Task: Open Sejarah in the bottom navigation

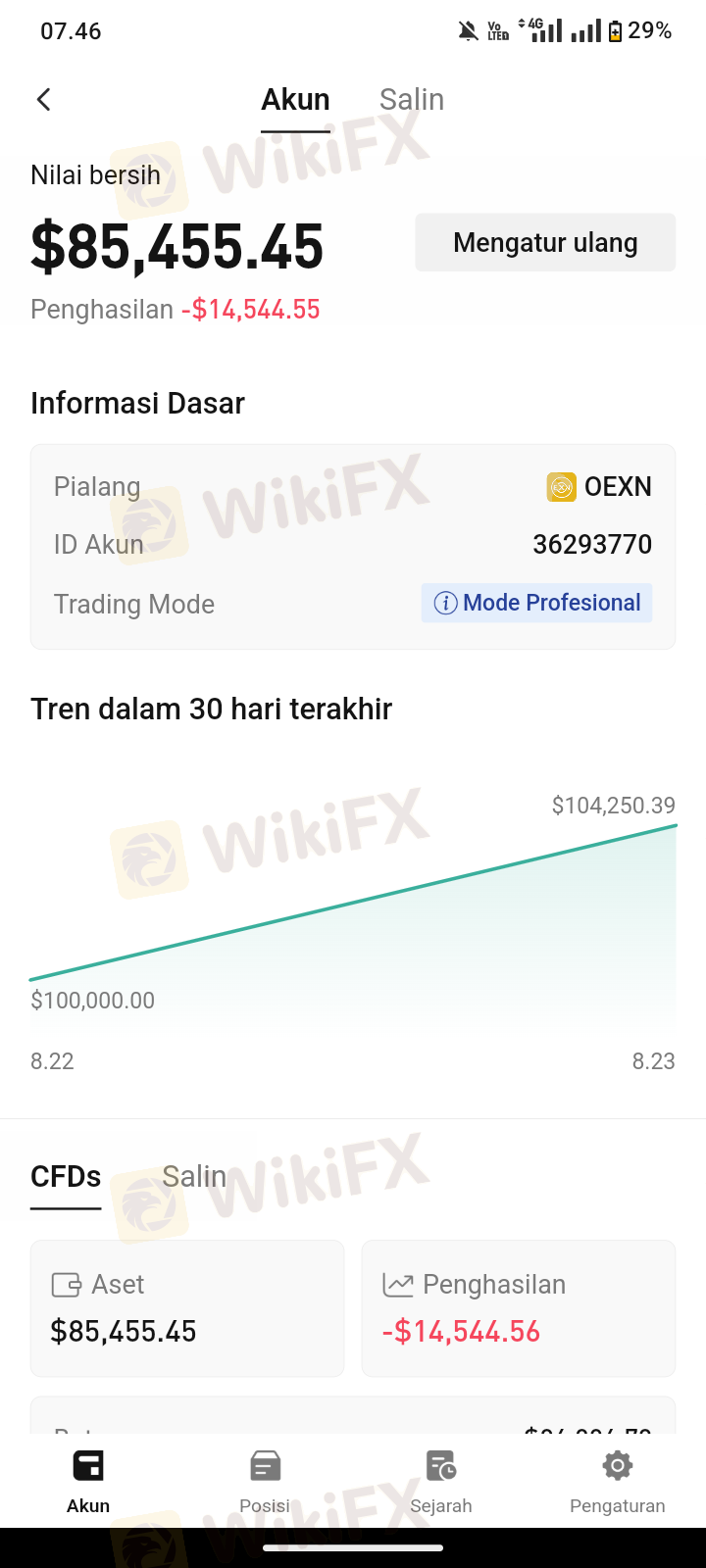Action: pos(441,1483)
